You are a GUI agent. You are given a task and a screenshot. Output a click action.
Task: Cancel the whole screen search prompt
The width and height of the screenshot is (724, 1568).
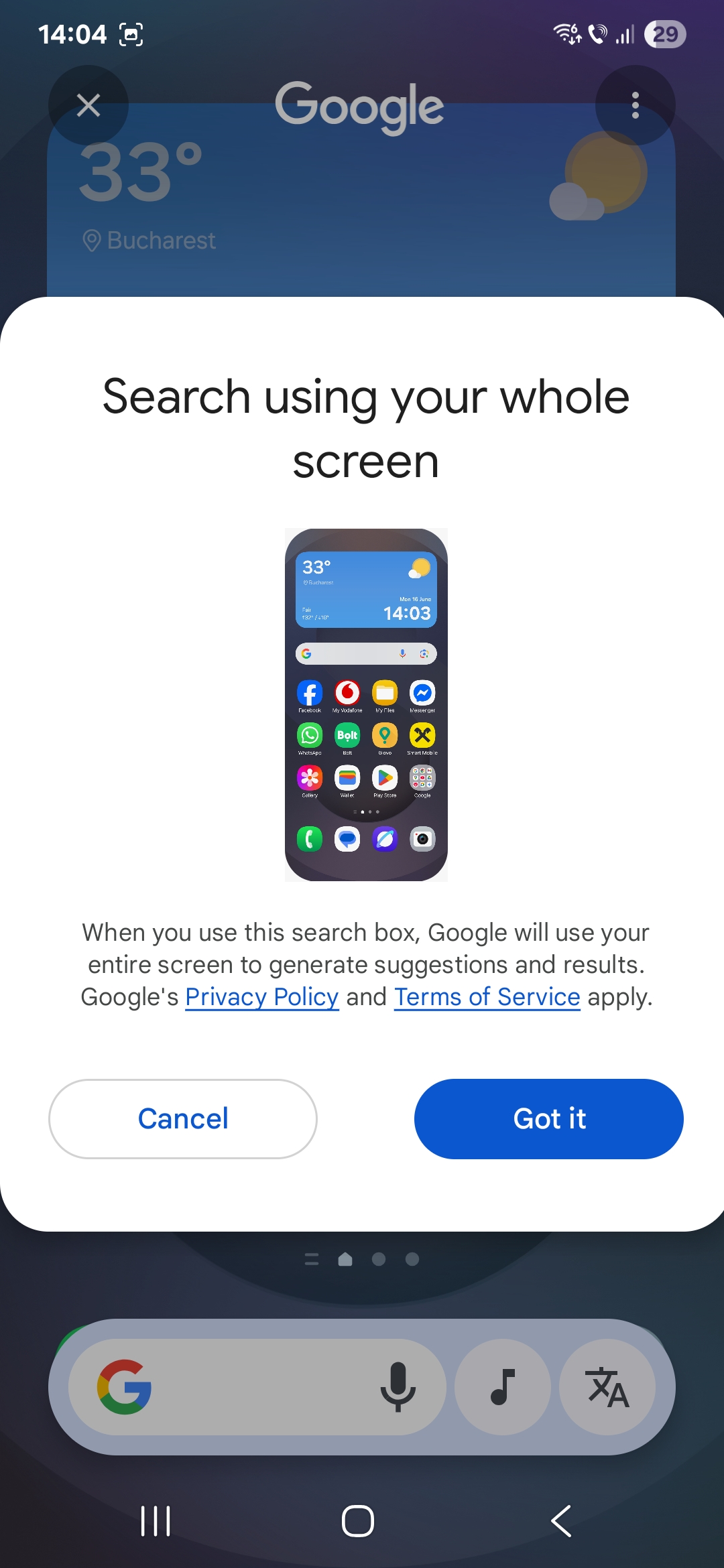coord(183,1118)
